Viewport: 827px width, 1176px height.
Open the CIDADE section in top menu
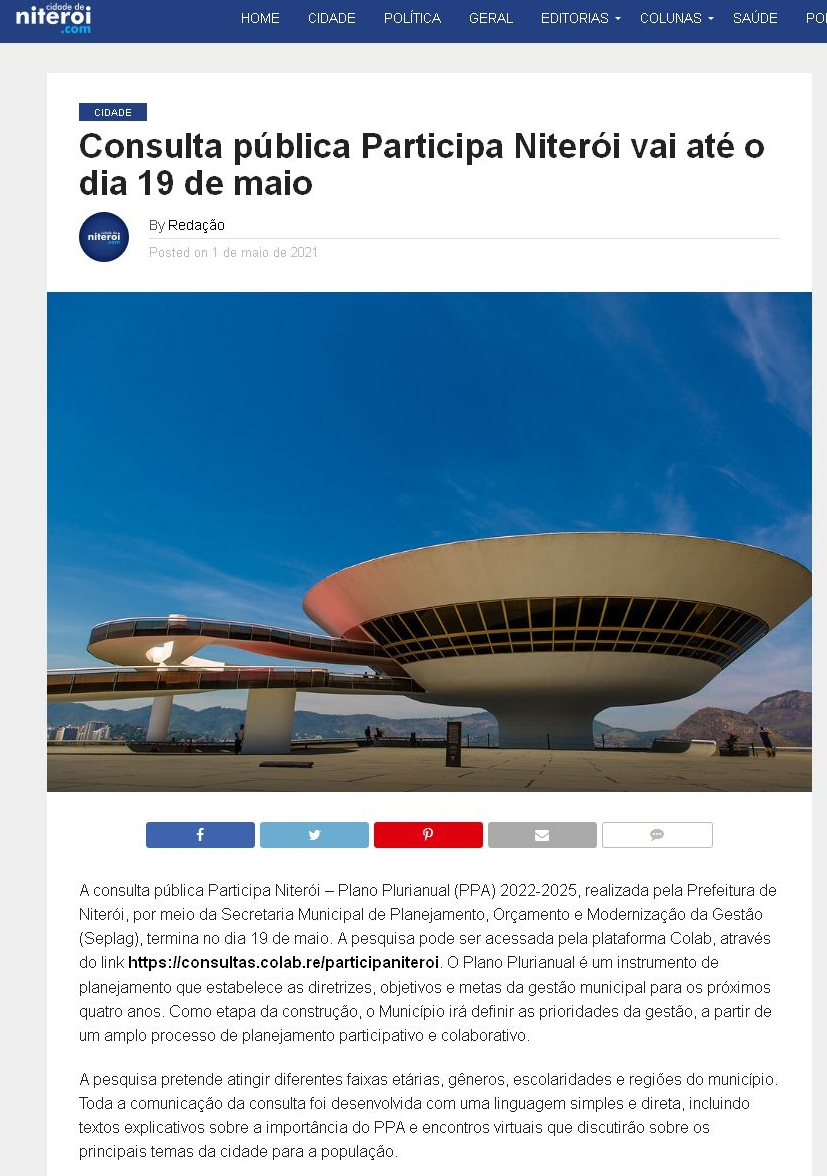click(331, 19)
